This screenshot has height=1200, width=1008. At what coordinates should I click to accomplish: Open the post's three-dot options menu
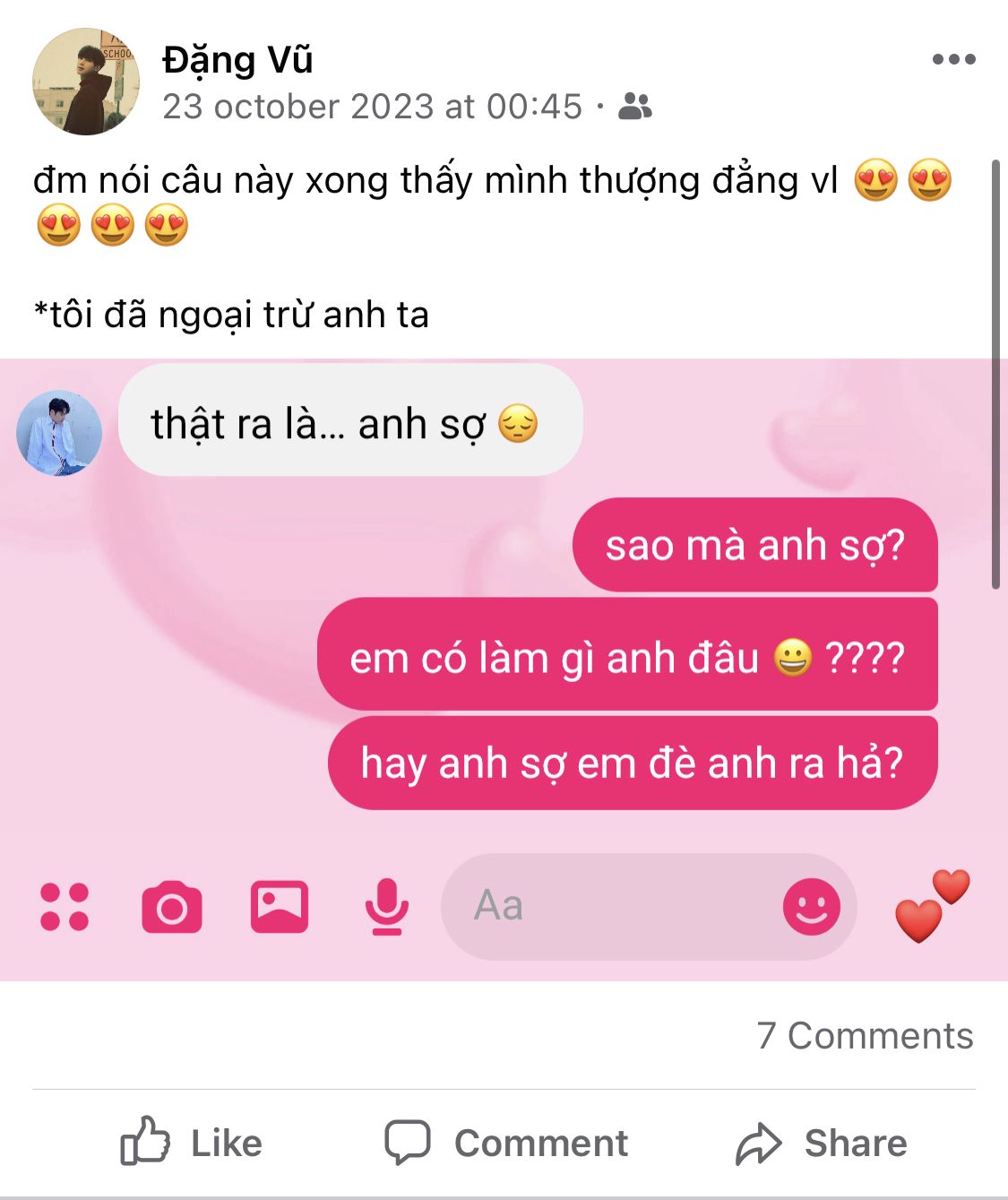953,59
